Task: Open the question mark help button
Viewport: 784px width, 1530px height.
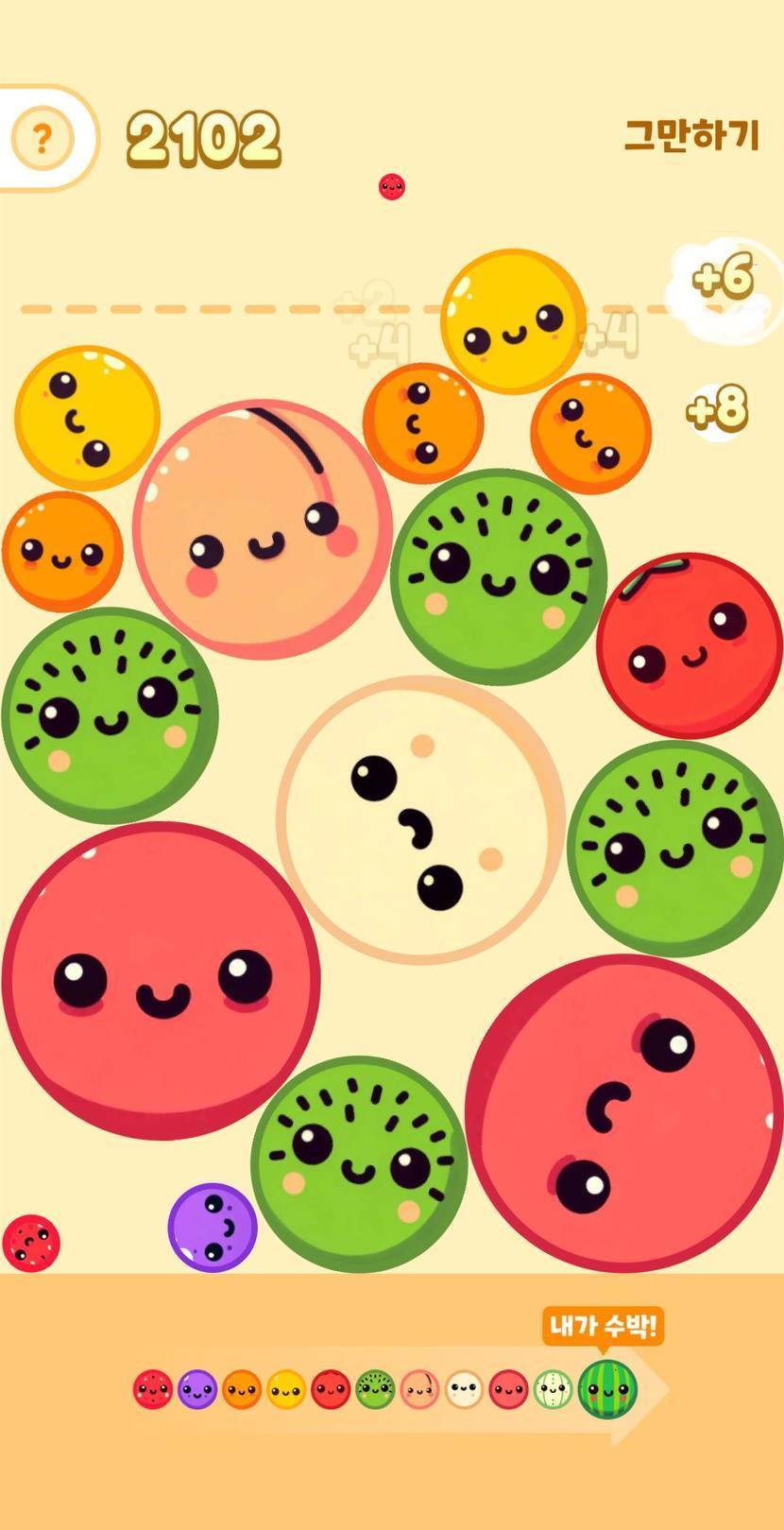Action: [x=42, y=139]
